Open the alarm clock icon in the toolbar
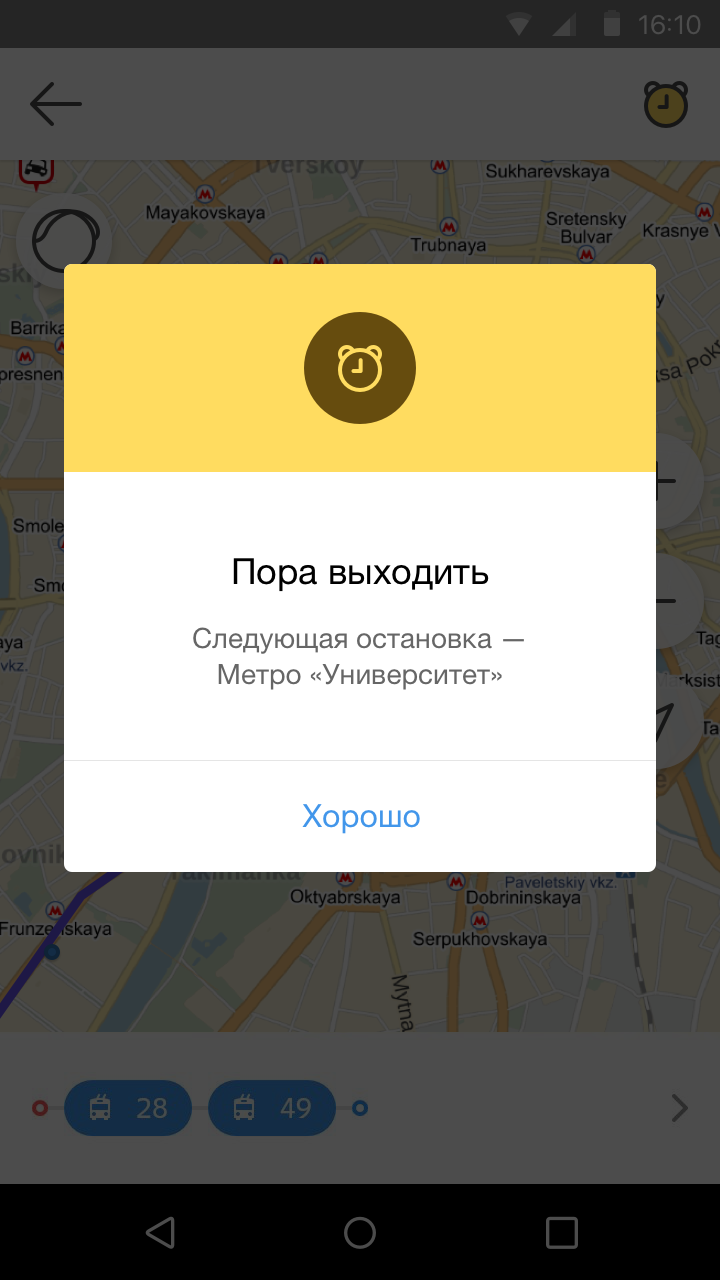 click(x=666, y=104)
